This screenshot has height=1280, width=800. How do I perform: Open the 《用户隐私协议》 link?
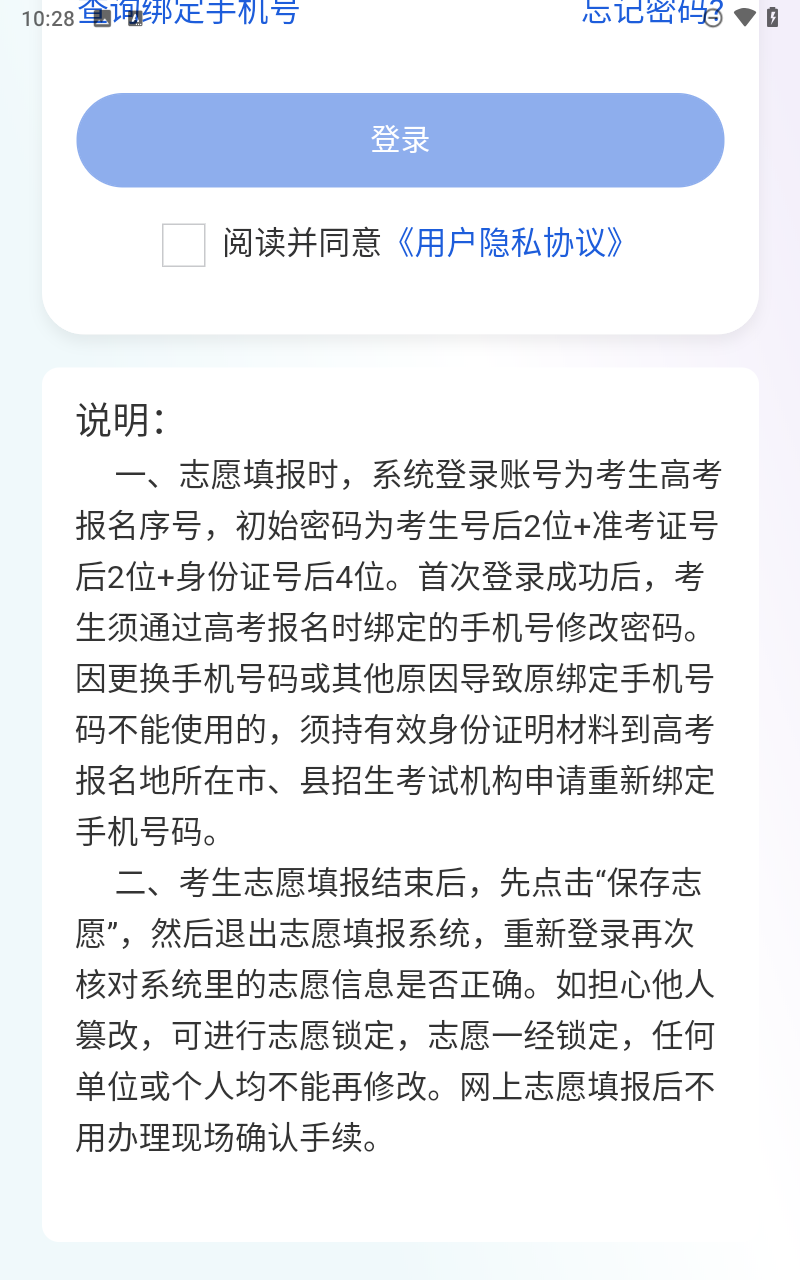coord(510,243)
